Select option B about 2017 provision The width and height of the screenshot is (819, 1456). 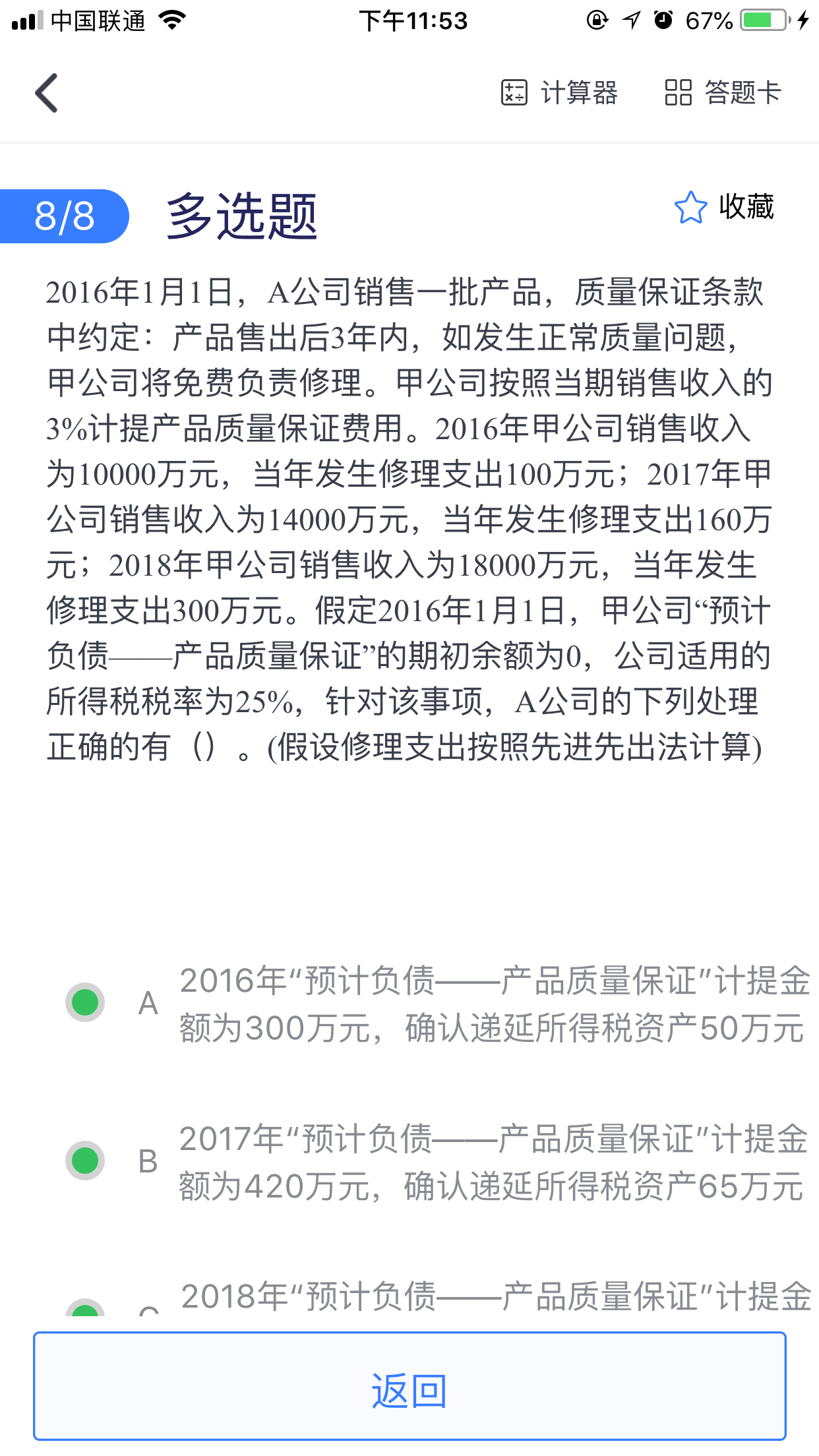click(x=85, y=1161)
